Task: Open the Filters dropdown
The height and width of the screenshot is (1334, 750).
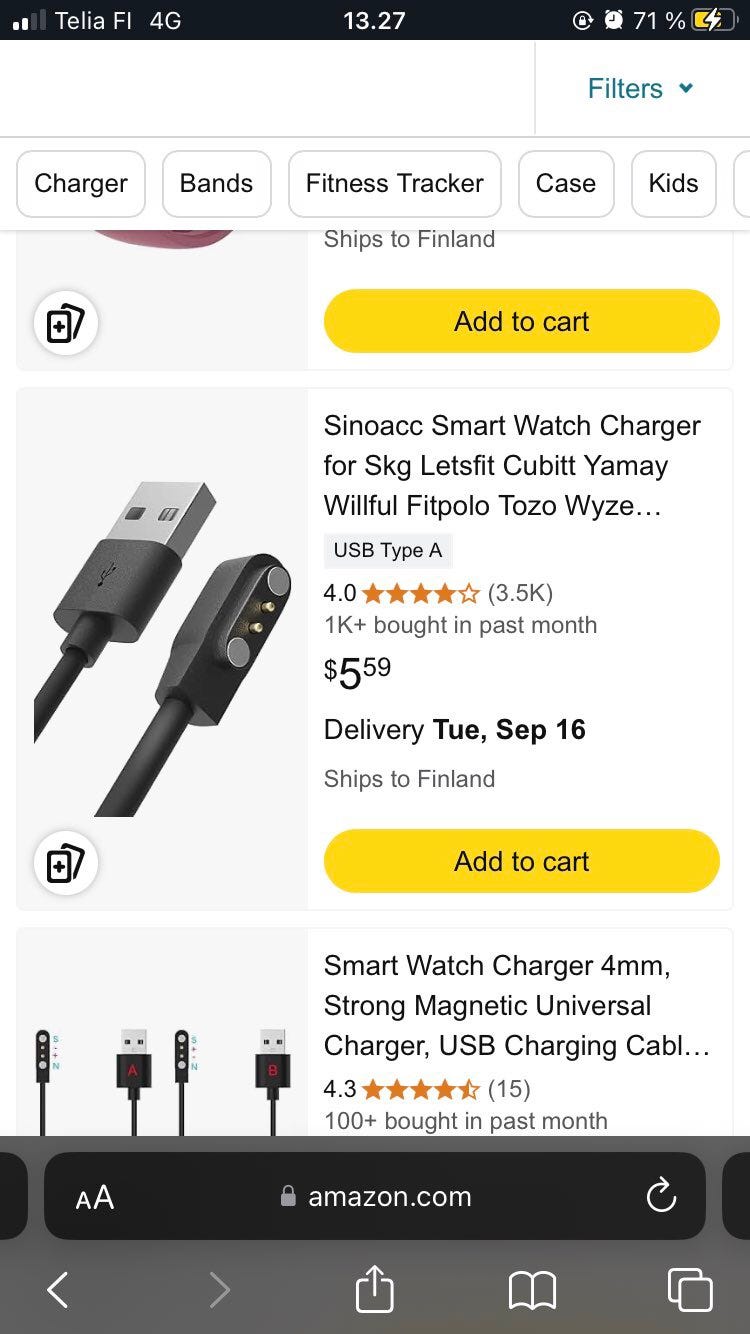Action: click(x=640, y=88)
